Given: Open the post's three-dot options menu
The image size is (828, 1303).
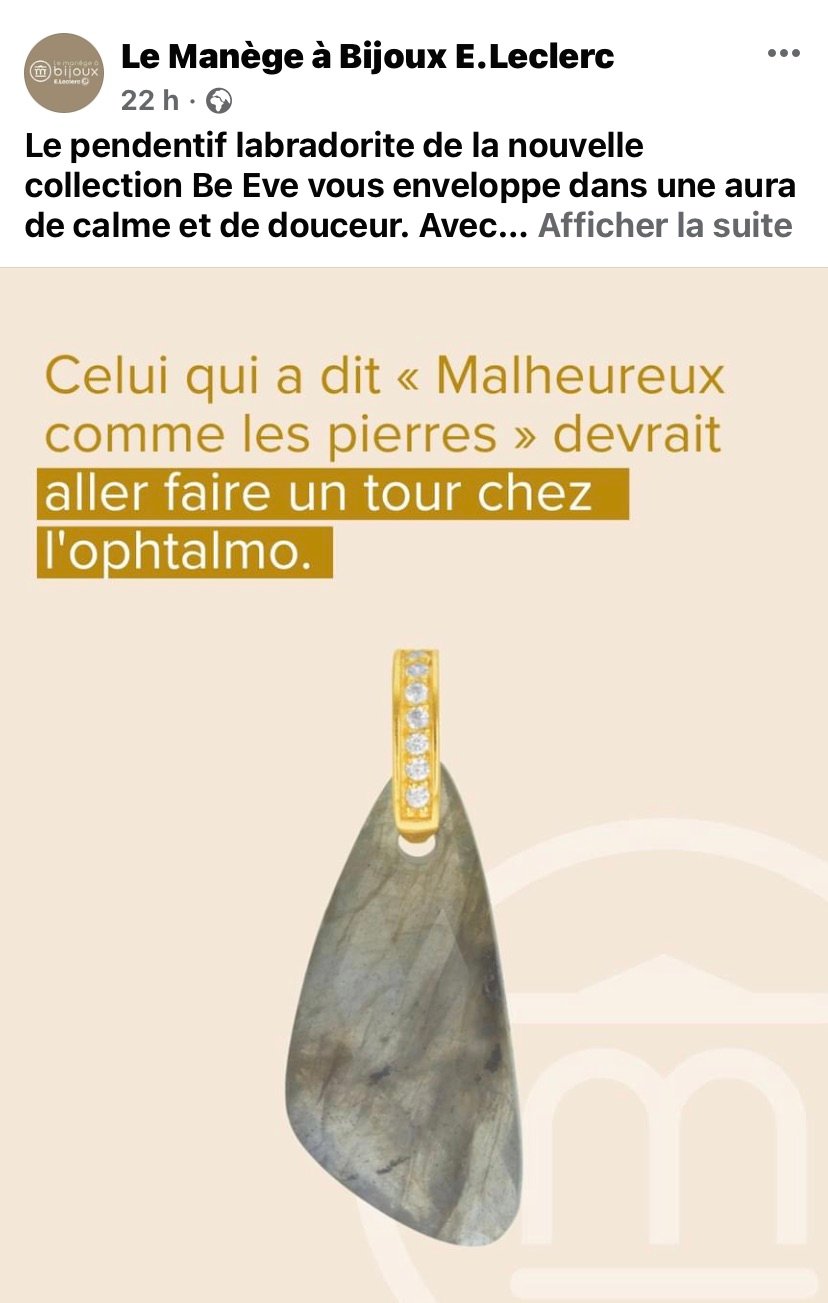Looking at the screenshot, I should 783,54.
